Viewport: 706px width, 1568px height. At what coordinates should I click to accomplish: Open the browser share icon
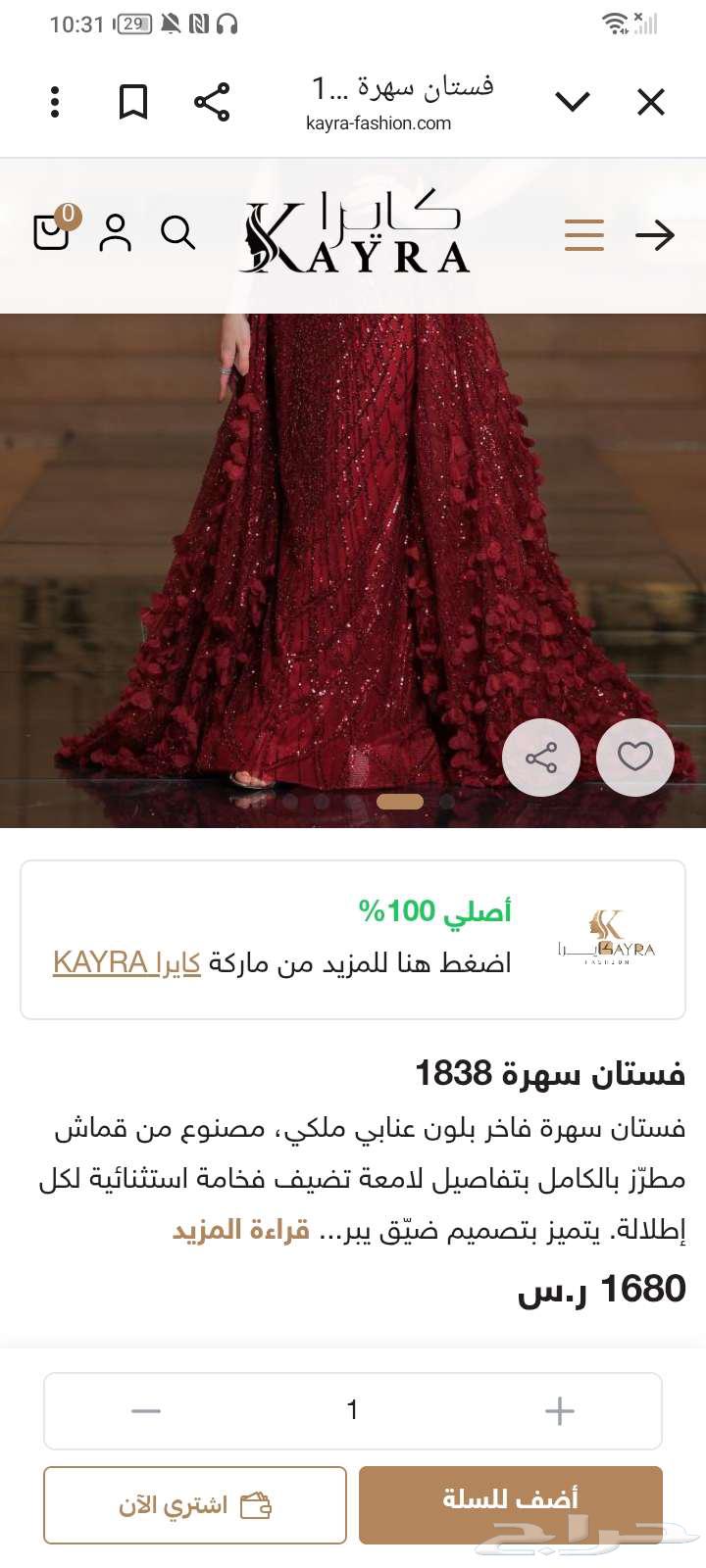pyautogui.click(x=210, y=101)
